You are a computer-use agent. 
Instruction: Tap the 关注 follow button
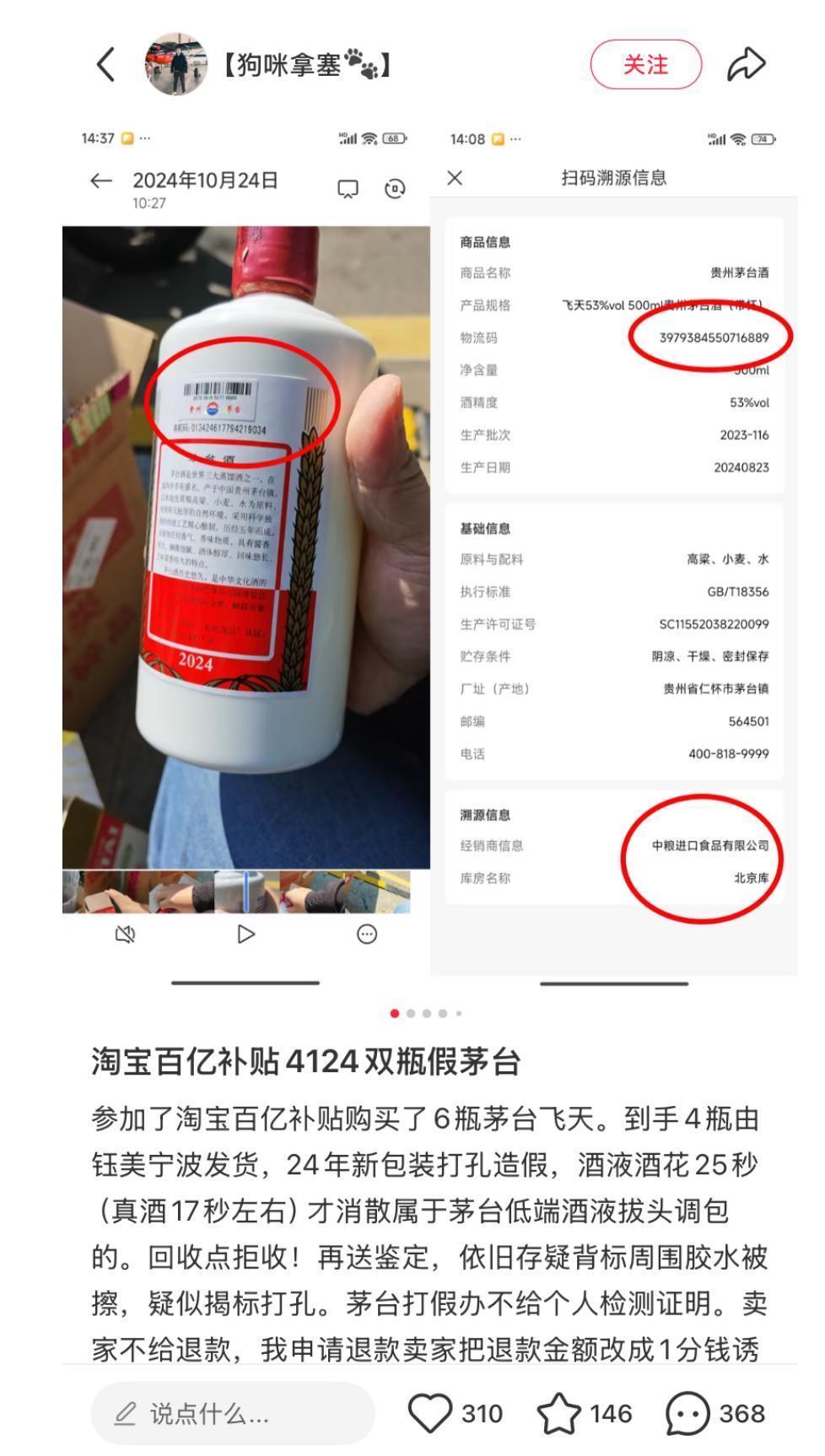pos(645,64)
